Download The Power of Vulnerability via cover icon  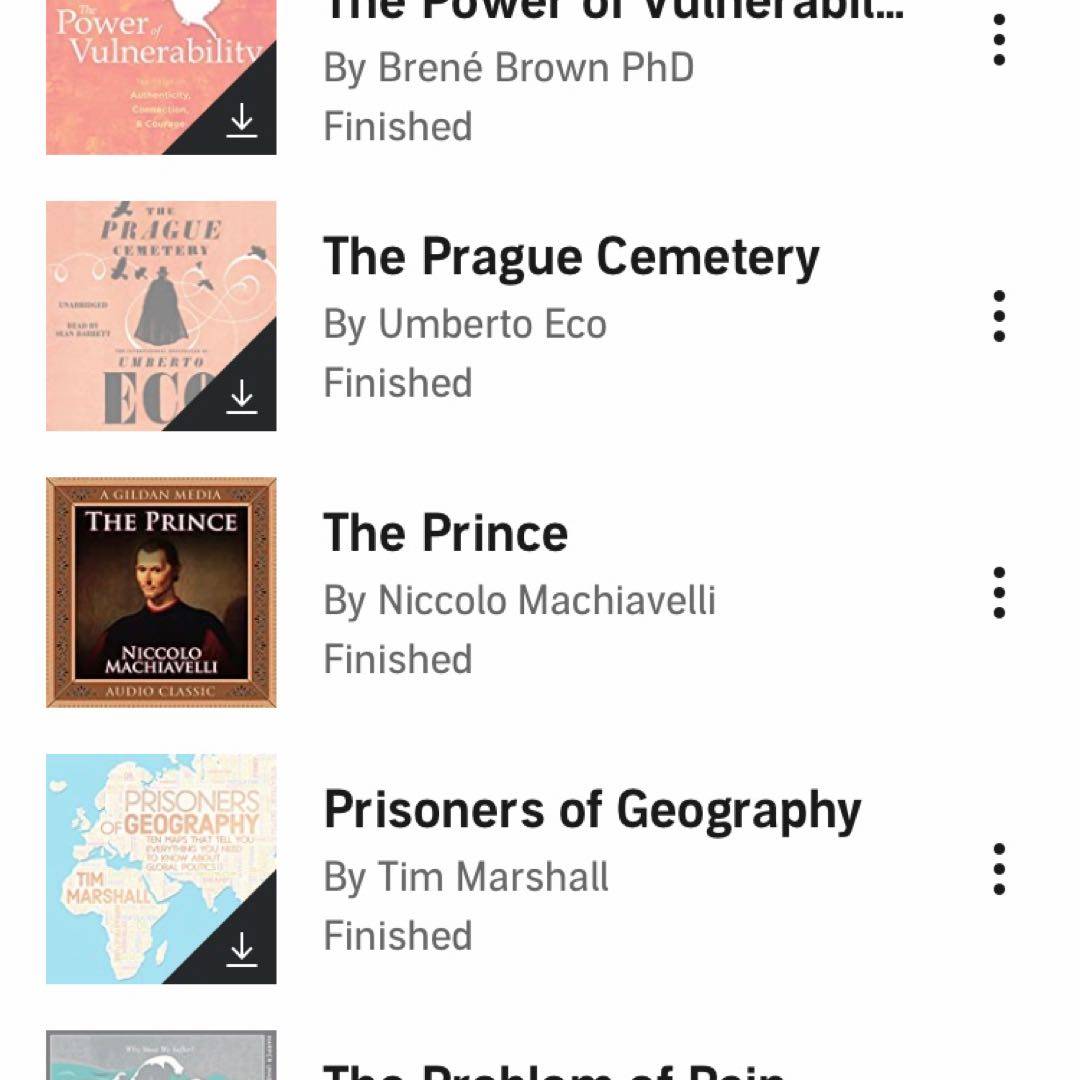pos(241,121)
